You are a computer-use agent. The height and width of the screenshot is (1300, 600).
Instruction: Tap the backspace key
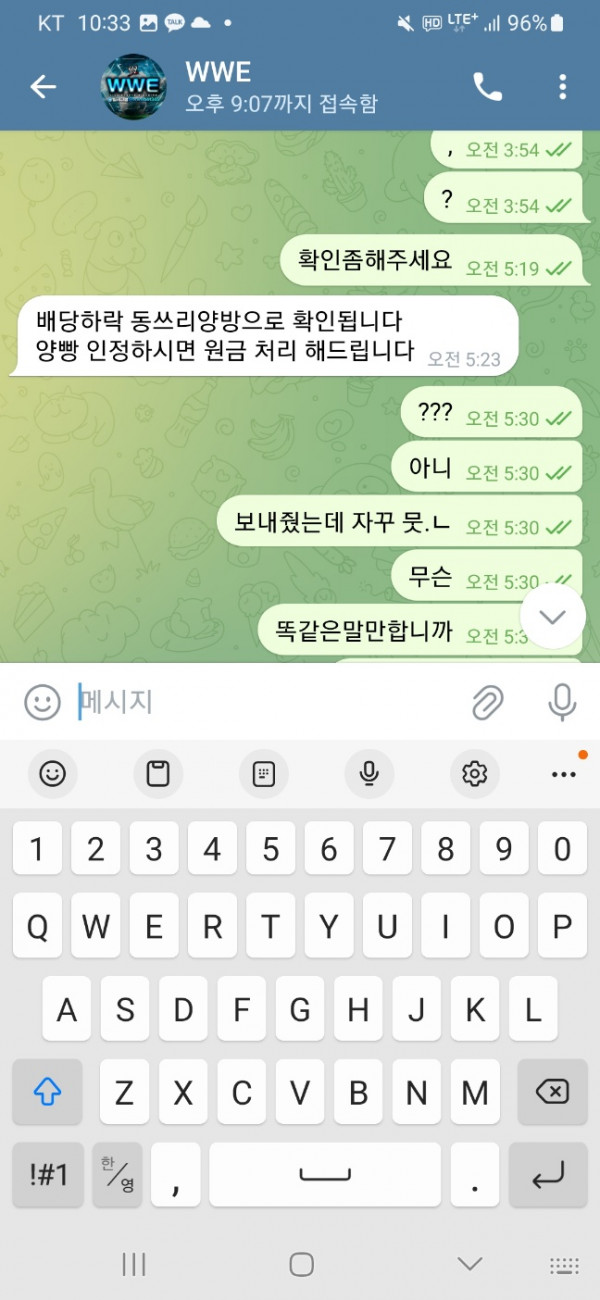(x=552, y=1092)
